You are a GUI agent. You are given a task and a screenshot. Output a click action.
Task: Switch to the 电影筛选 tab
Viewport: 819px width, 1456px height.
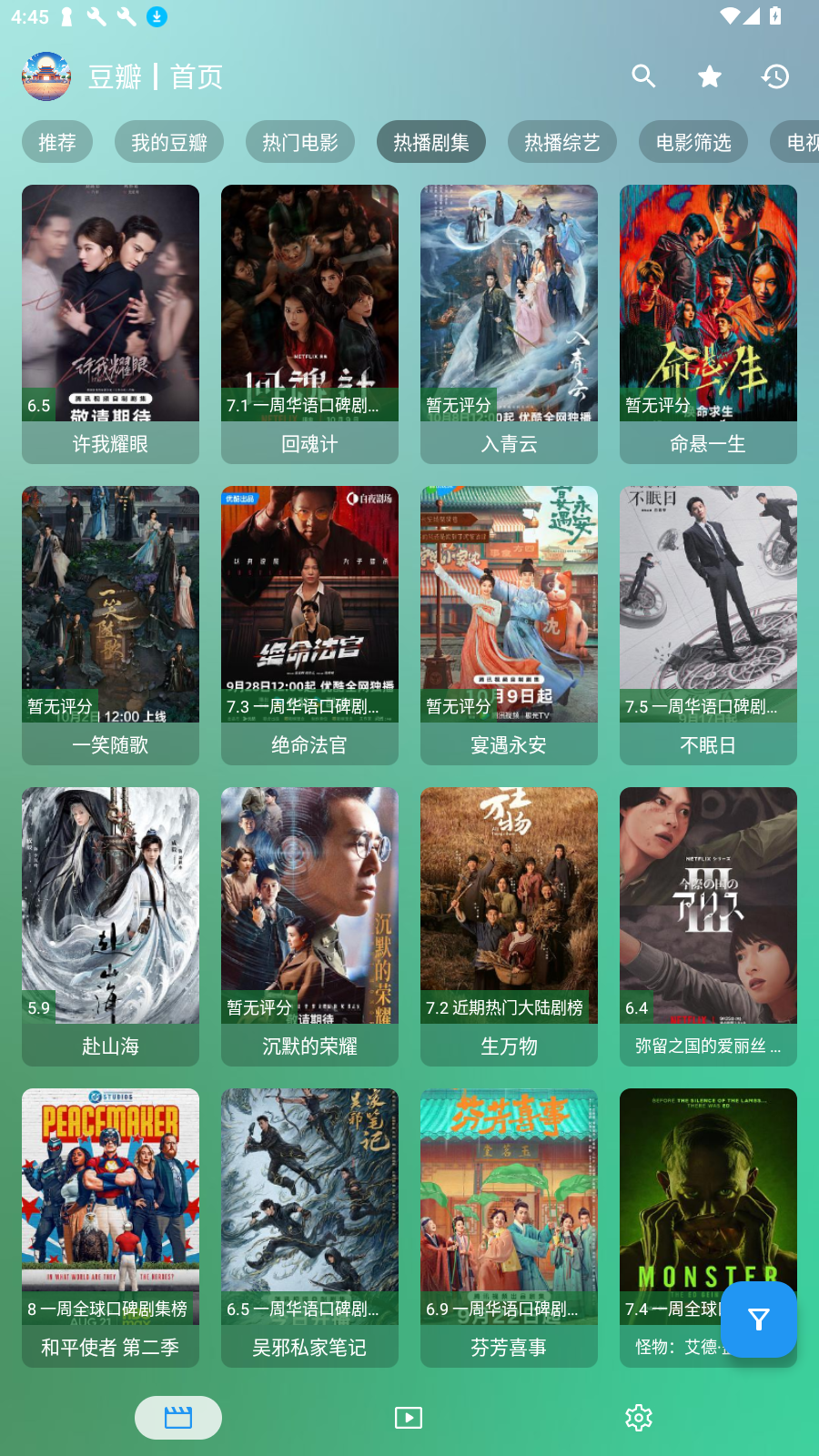click(x=693, y=142)
